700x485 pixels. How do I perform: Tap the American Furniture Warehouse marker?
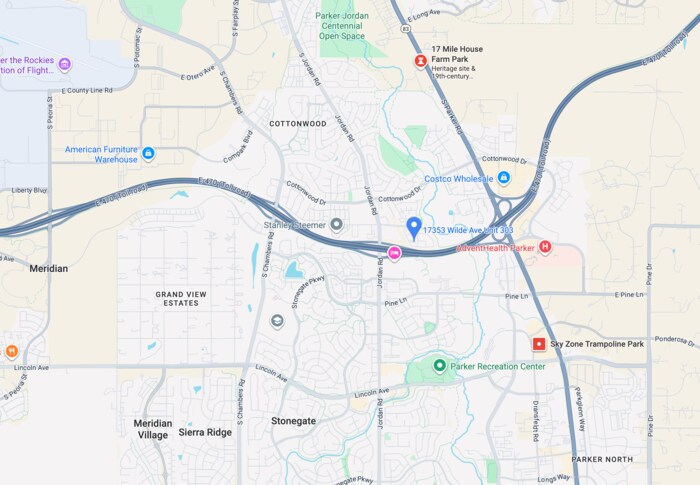point(148,153)
